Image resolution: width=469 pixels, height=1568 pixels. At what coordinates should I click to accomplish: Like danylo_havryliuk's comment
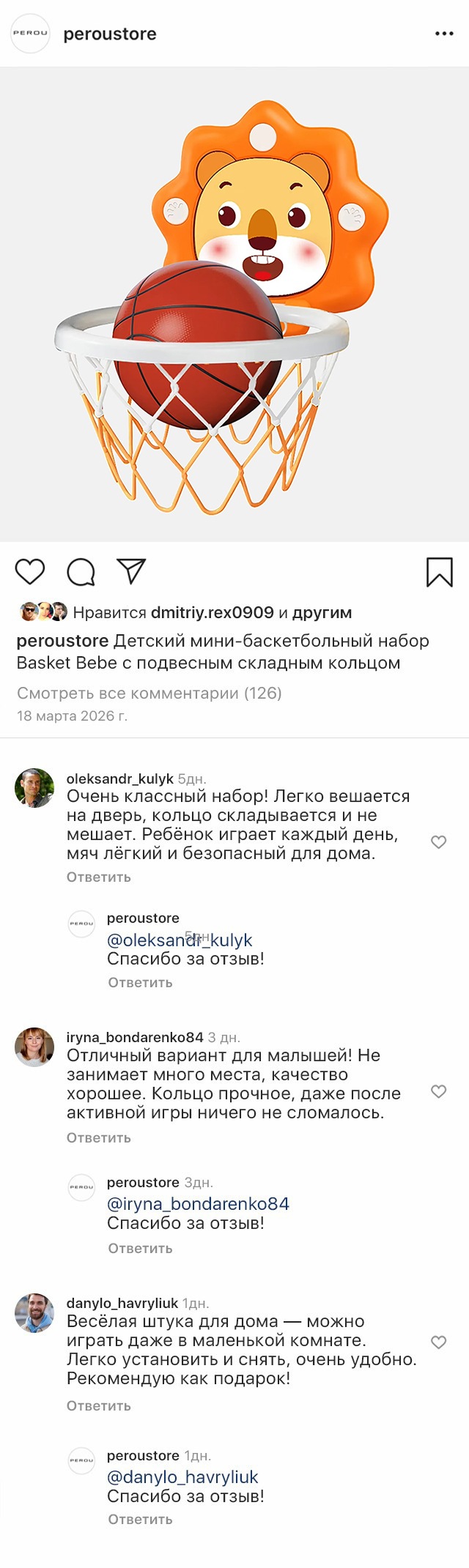pyautogui.click(x=438, y=1342)
